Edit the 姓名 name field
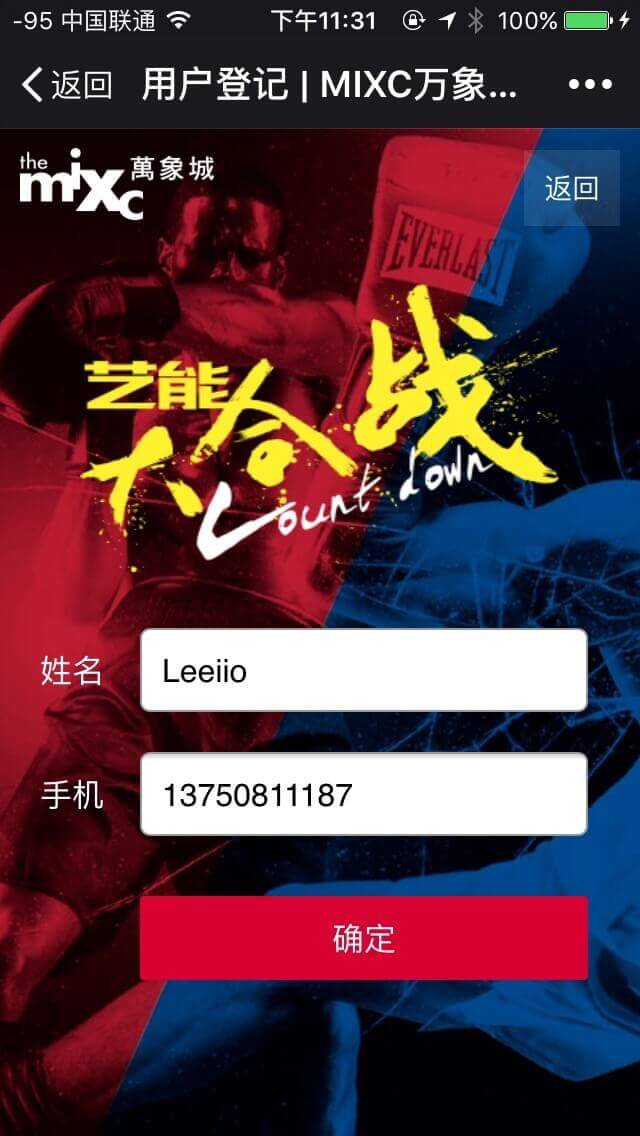Image resolution: width=640 pixels, height=1136 pixels. 363,670
